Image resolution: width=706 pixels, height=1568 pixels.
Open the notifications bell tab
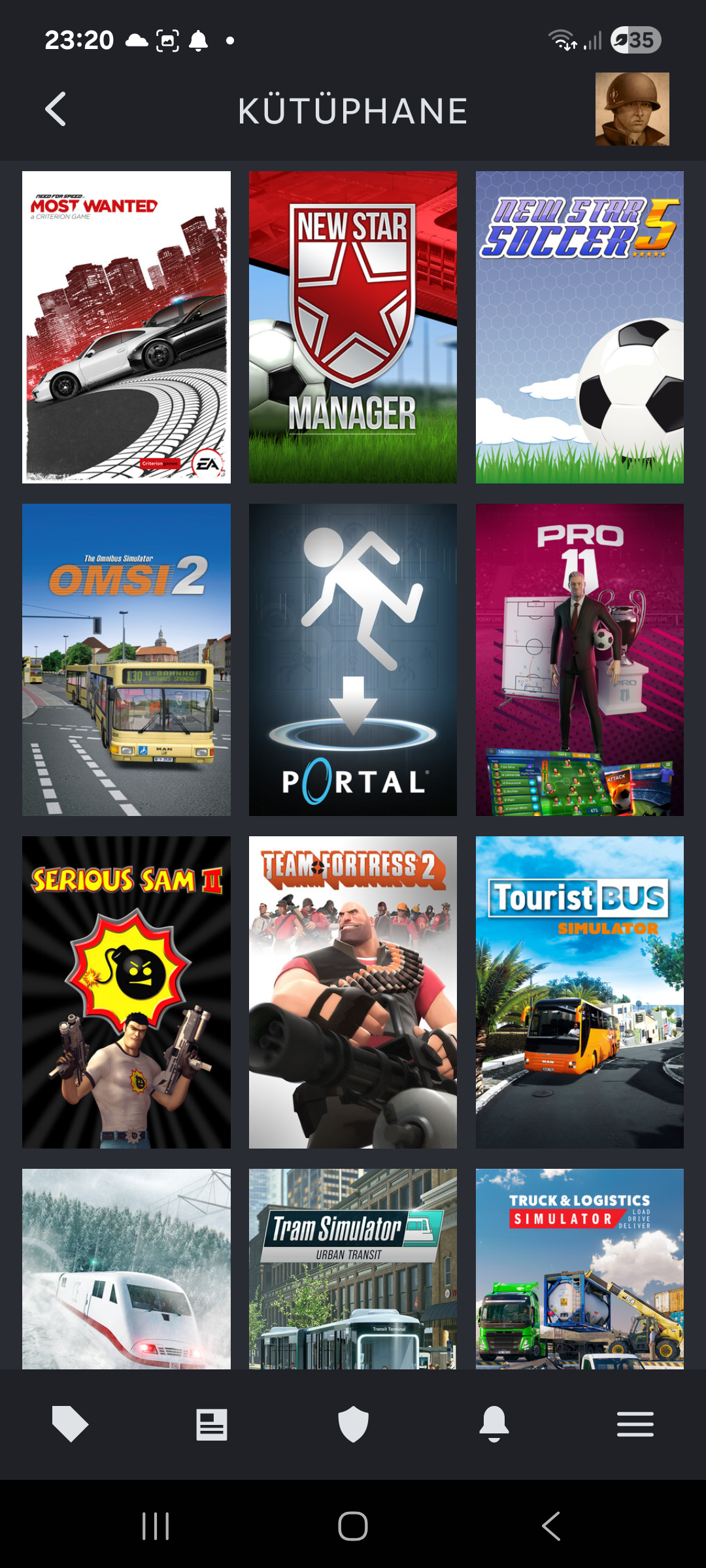point(494,1424)
